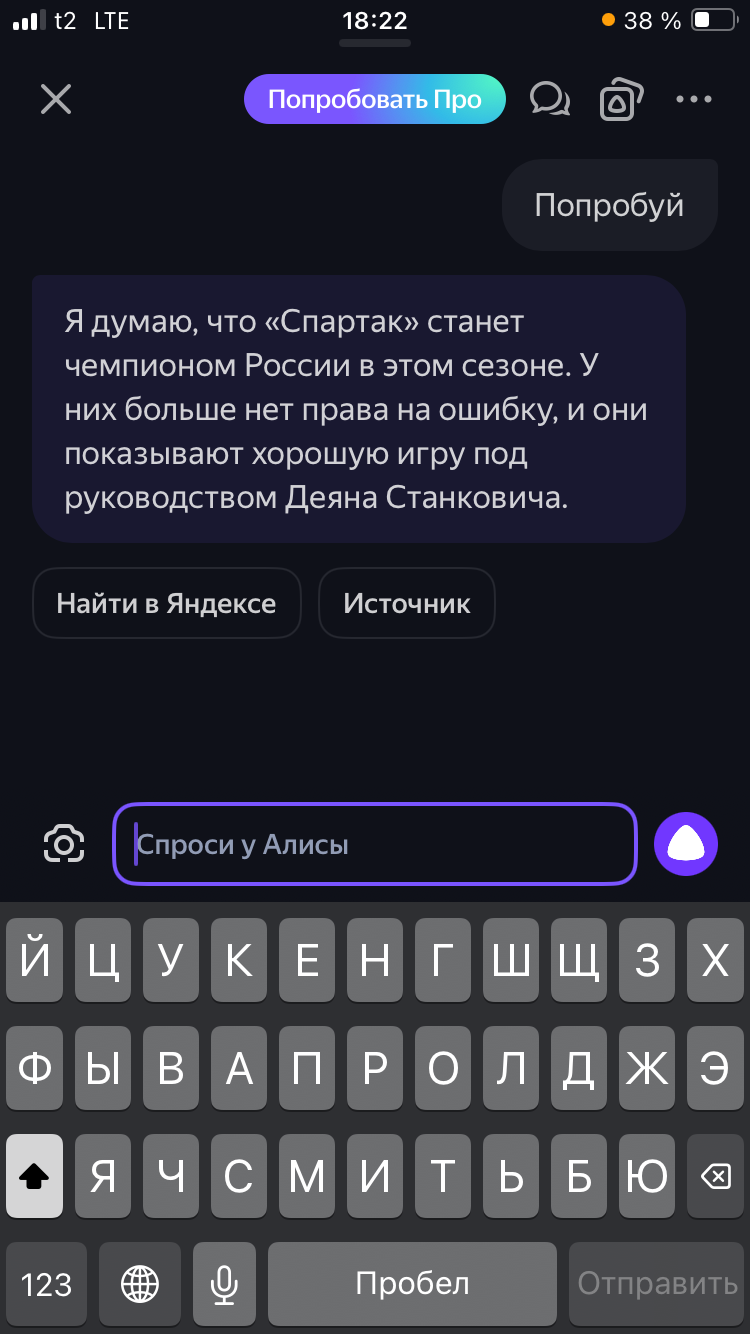Image resolution: width=750 pixels, height=1334 pixels.
Task: Tap the keyboard shift key
Action: [35, 1176]
